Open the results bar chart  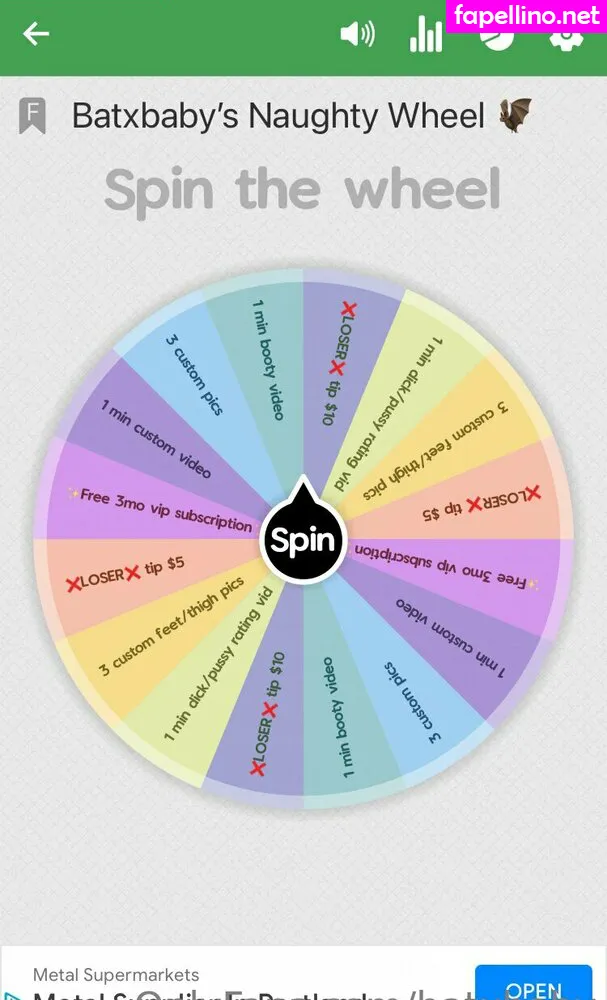[x=425, y=34]
